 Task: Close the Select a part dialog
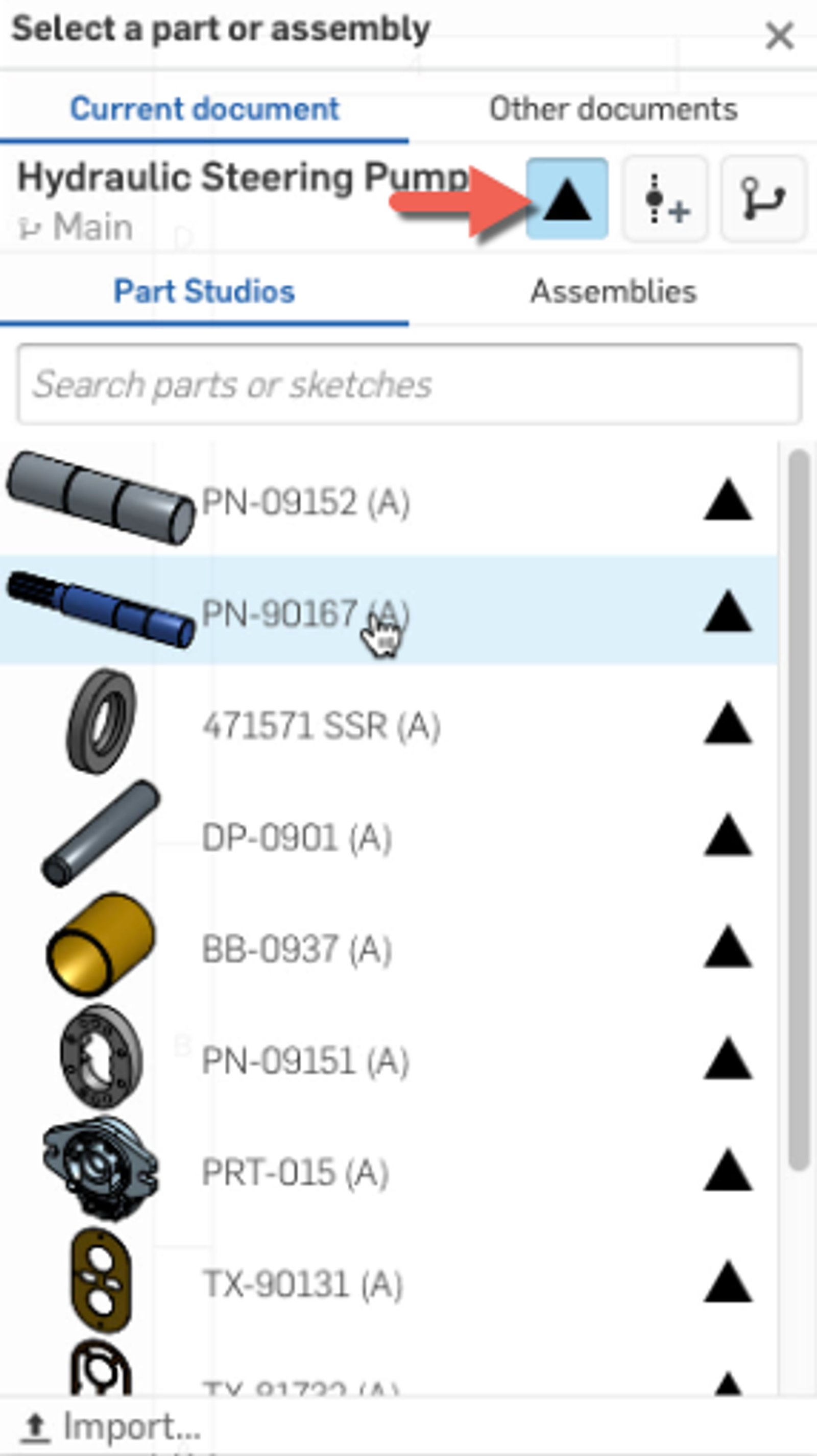click(x=779, y=36)
